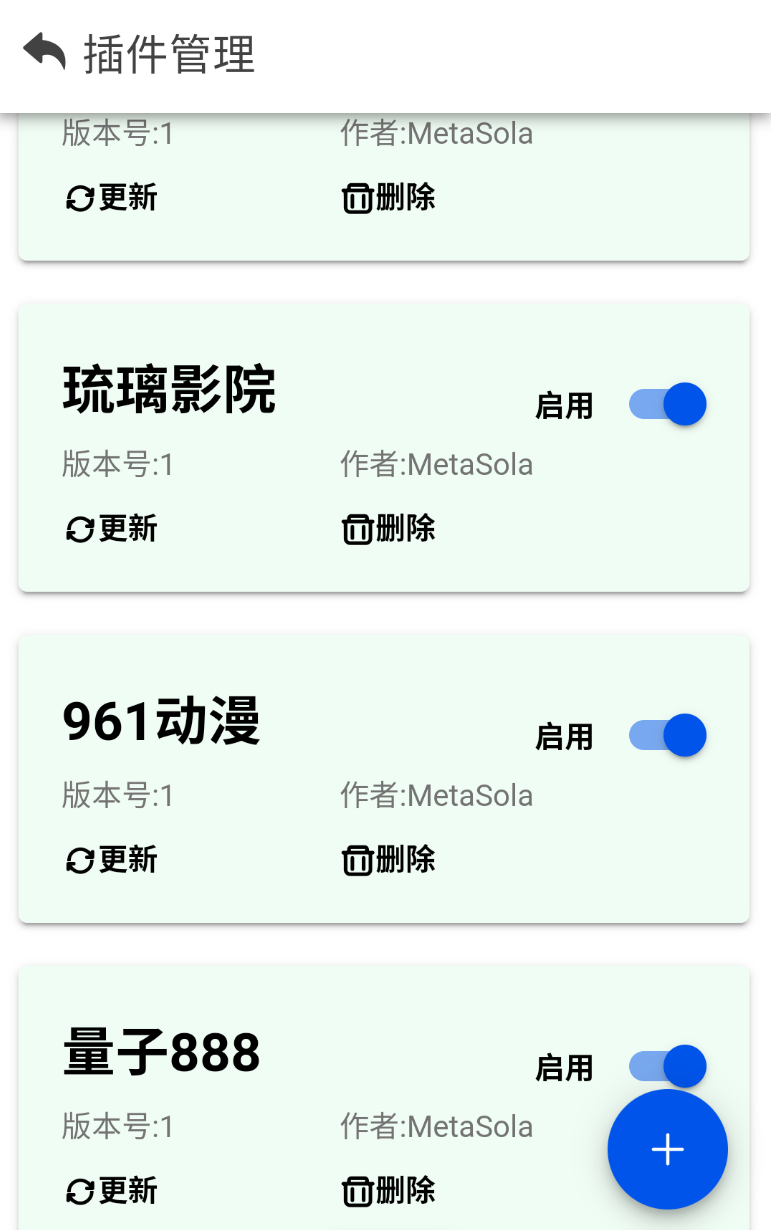The height and width of the screenshot is (1230, 771).
Task: Click the 启用 label next to 量子888 switch
Action: point(564,1067)
